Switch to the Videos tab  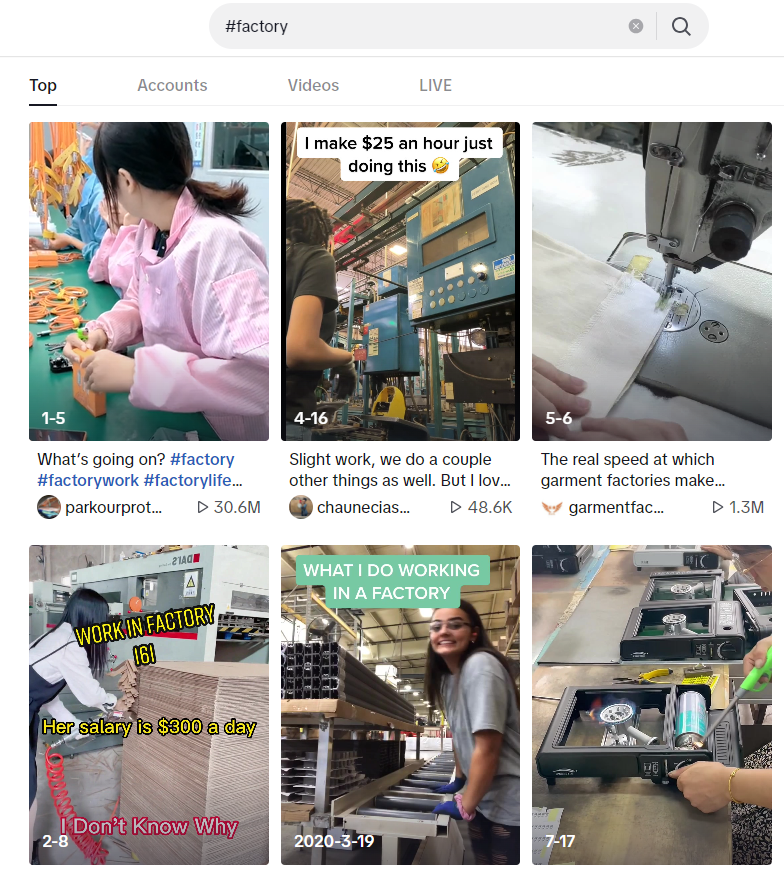pos(313,85)
